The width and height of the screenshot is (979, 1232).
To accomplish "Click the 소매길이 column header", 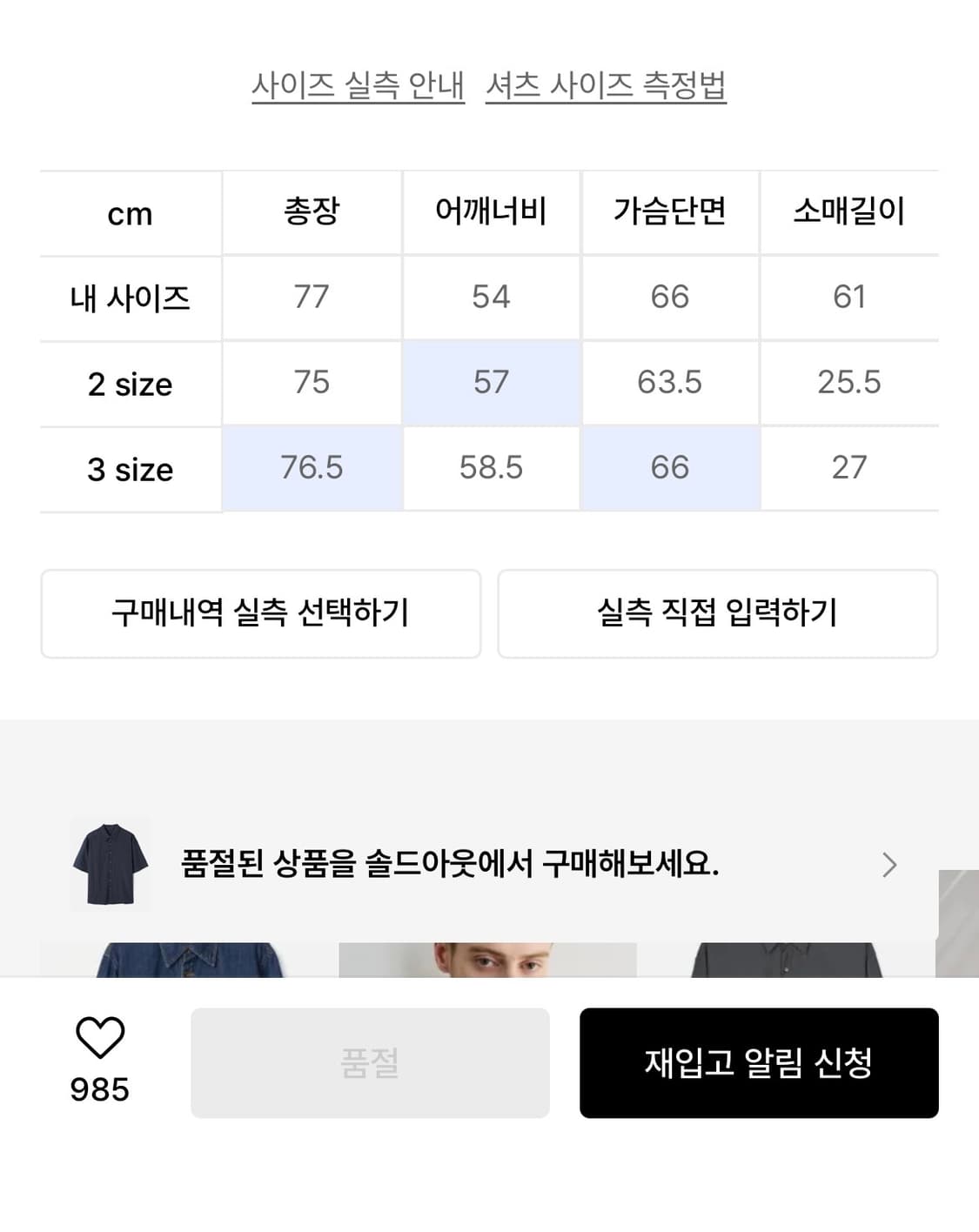I will click(850, 211).
